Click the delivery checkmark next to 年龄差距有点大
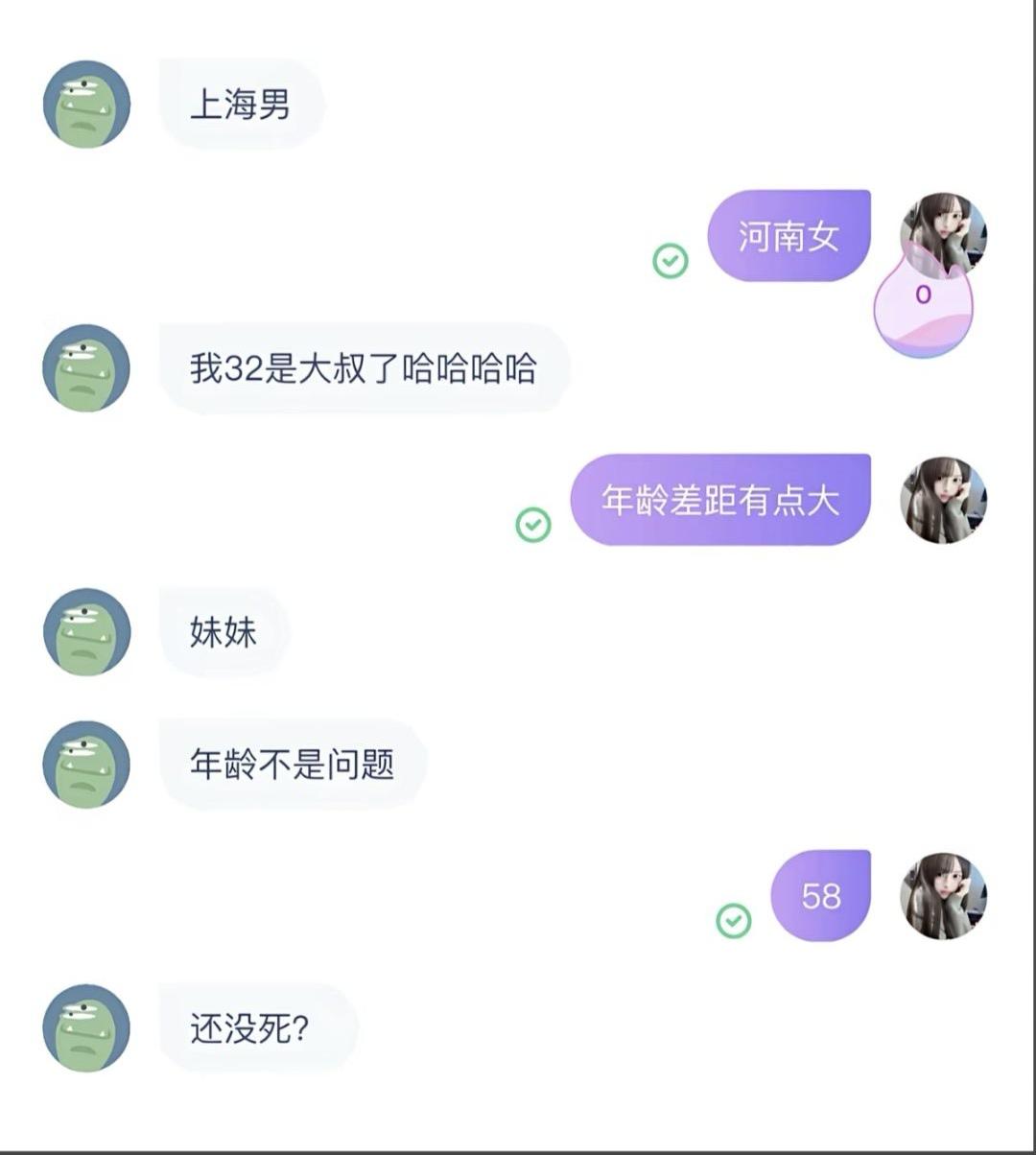The height and width of the screenshot is (1155, 1036). [532, 525]
